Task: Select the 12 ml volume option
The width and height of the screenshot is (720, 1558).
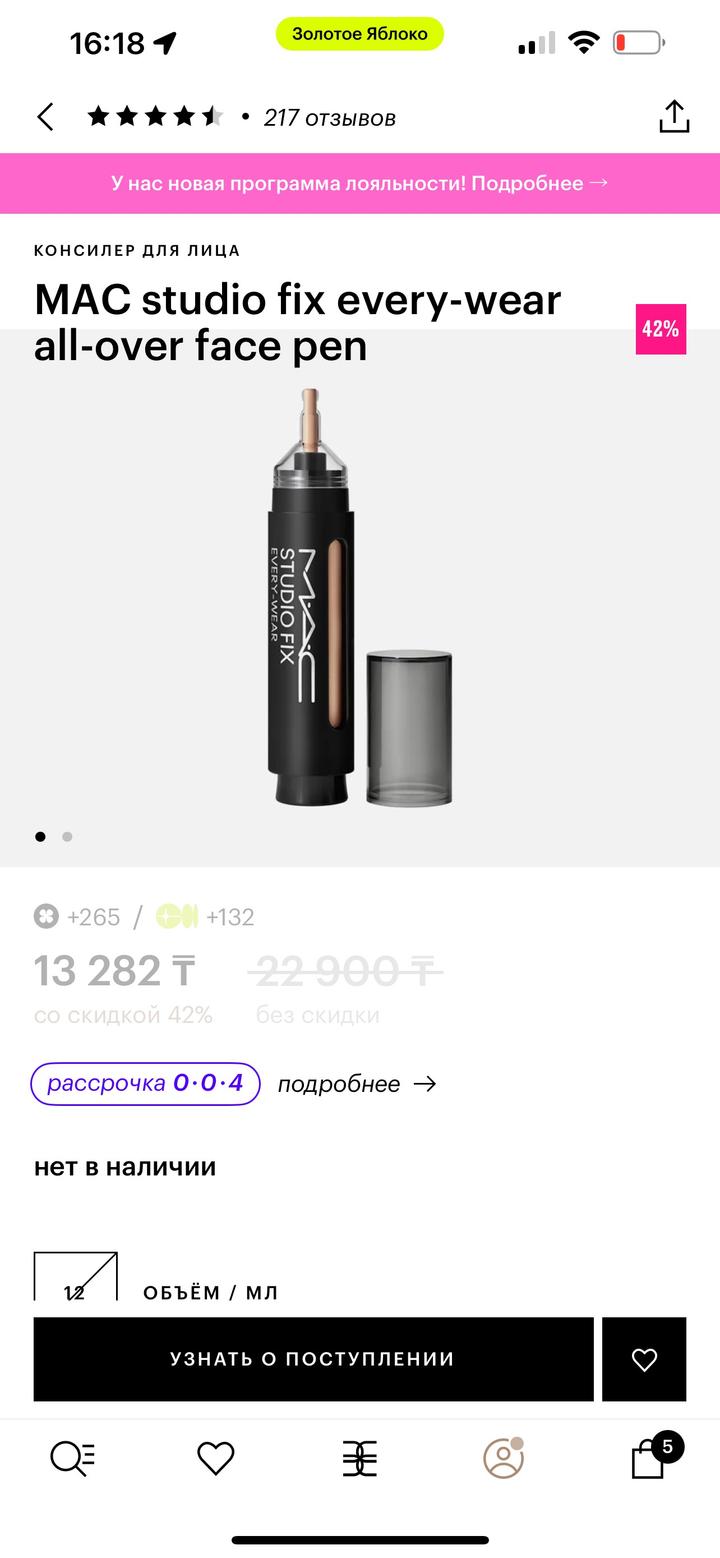Action: 76,1277
